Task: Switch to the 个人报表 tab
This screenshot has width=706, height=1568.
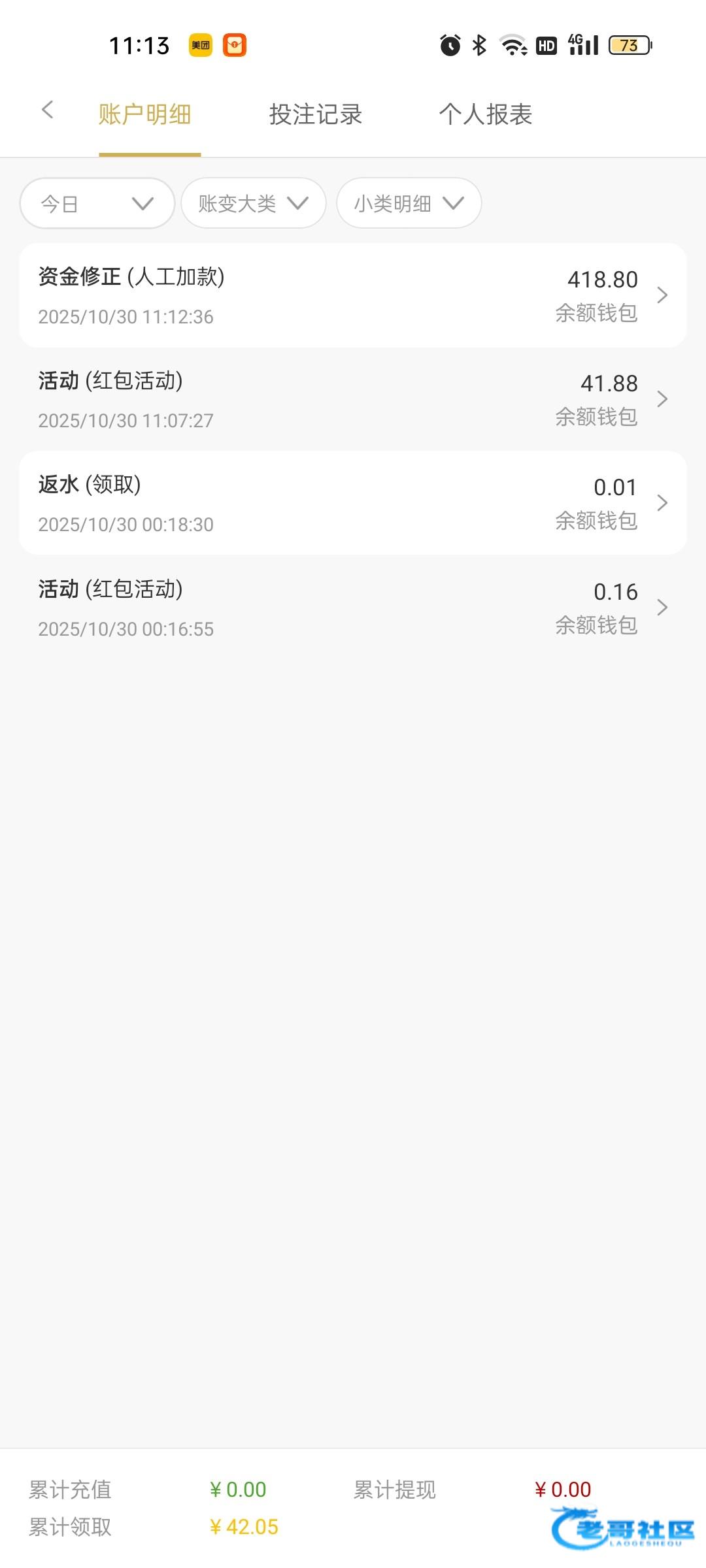Action: 485,115
